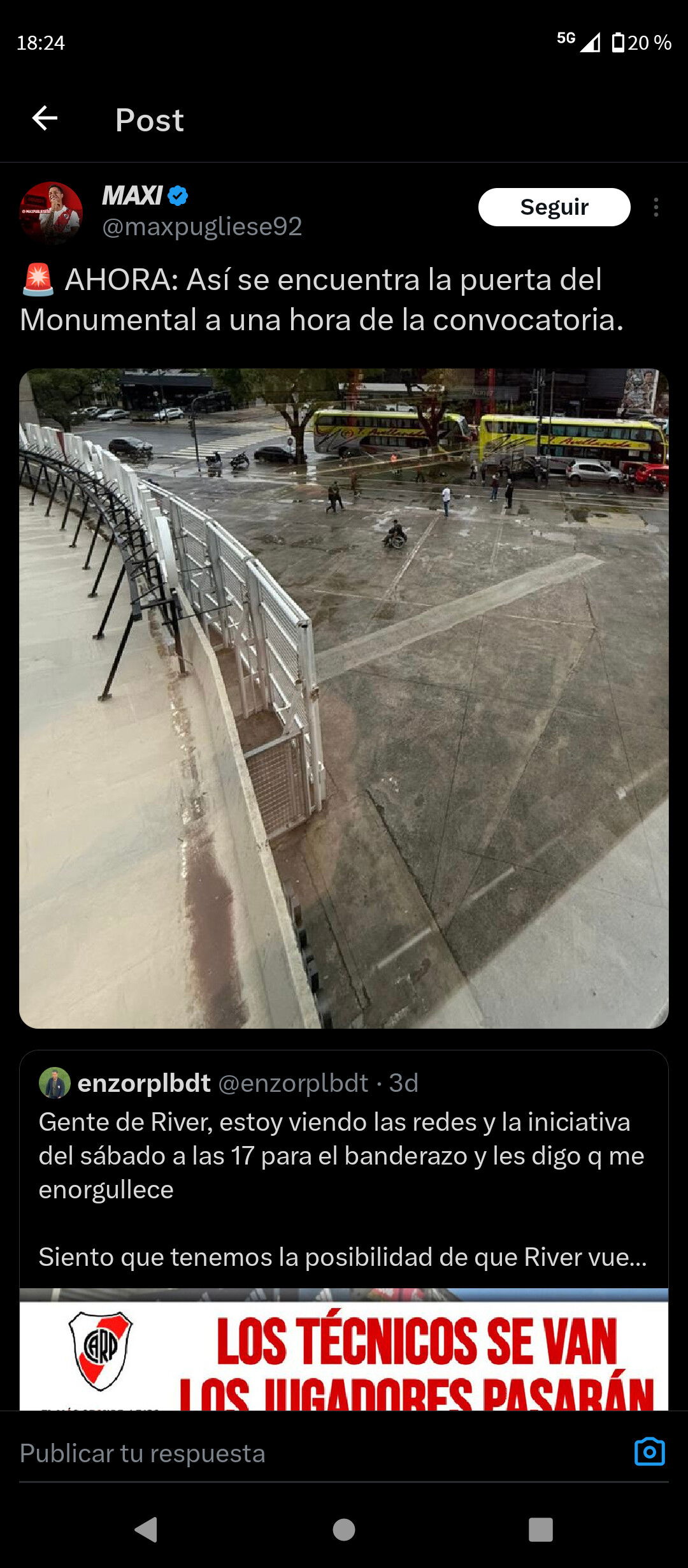Follow MAXI via the Seguir button
Screen dimensions: 688x1568
(x=554, y=205)
